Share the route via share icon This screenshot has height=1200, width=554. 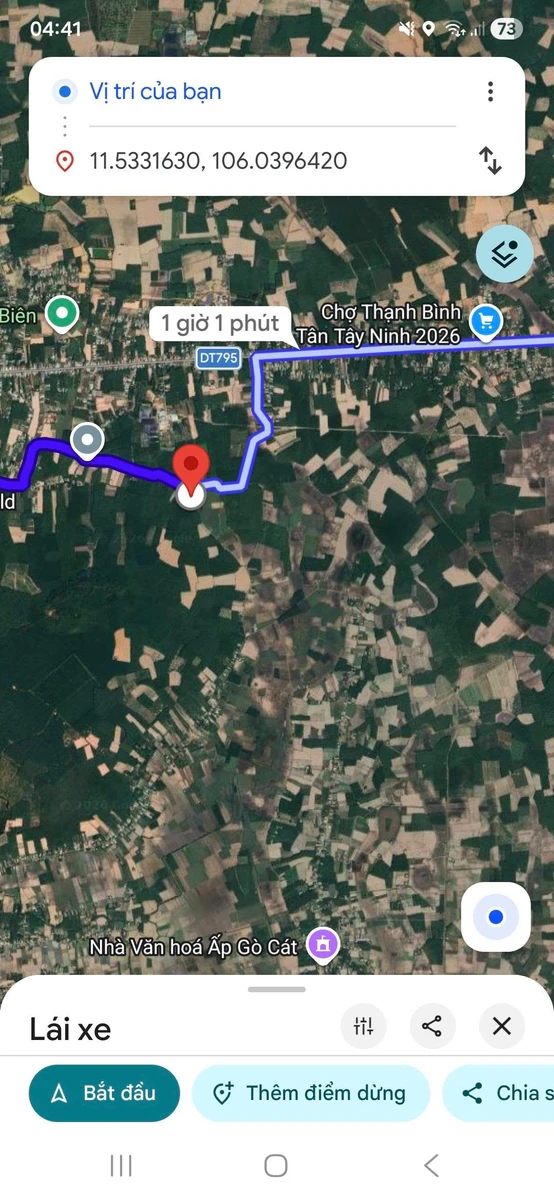click(432, 1026)
